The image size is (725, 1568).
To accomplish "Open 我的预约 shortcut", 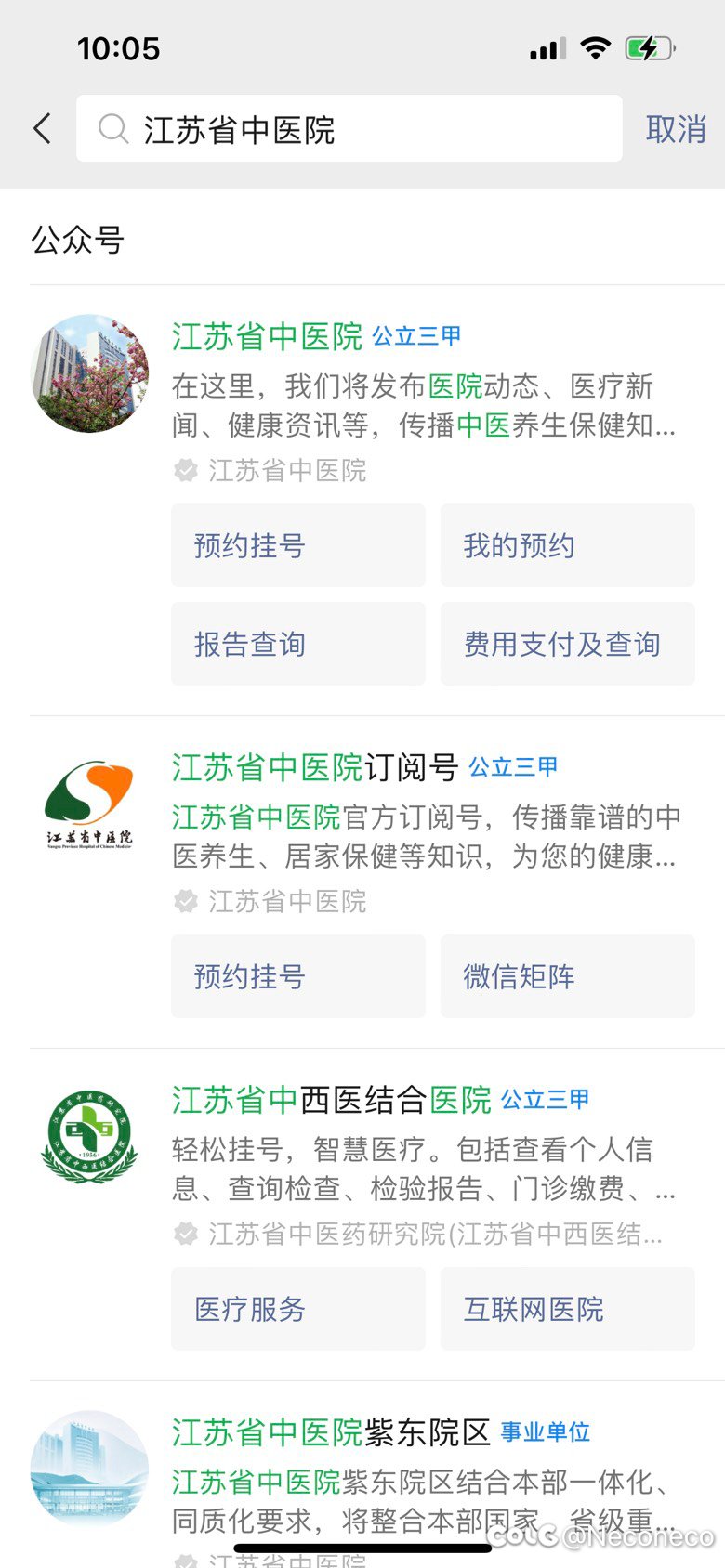I will 567,545.
